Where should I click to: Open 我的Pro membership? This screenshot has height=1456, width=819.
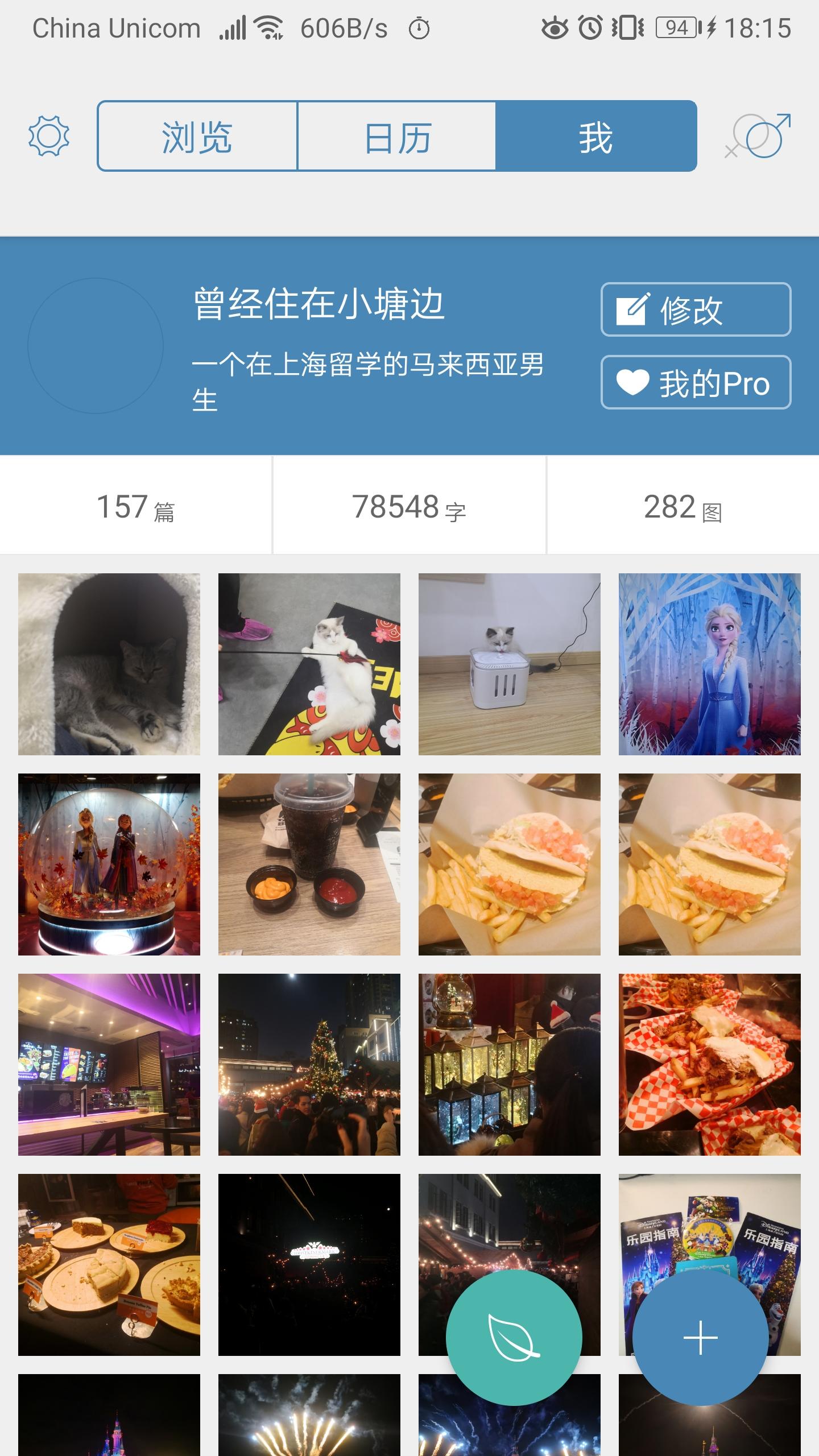696,382
